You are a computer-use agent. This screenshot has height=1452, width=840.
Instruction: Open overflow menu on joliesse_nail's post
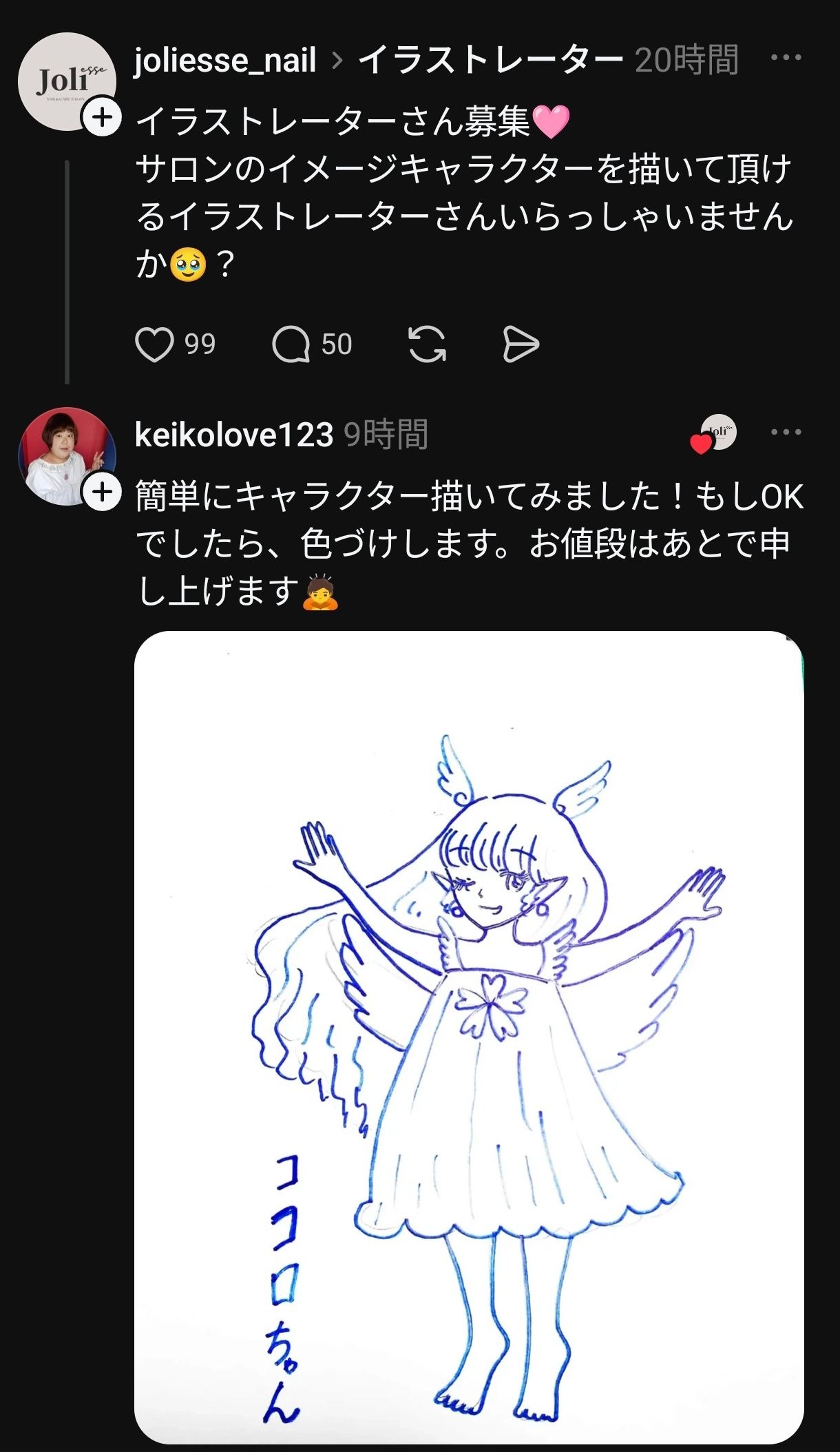pos(786,58)
